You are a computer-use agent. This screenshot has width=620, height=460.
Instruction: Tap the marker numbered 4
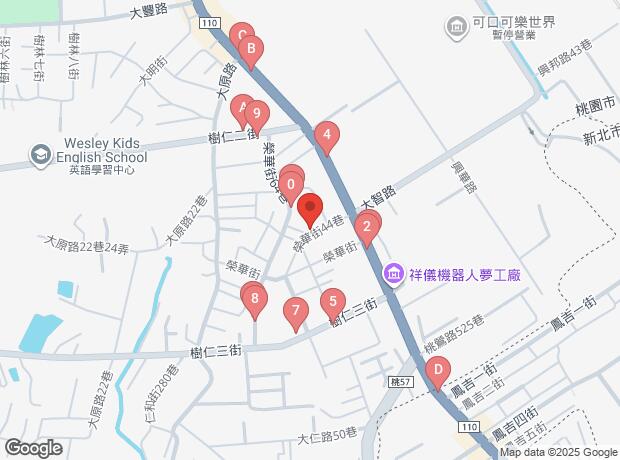pos(326,135)
